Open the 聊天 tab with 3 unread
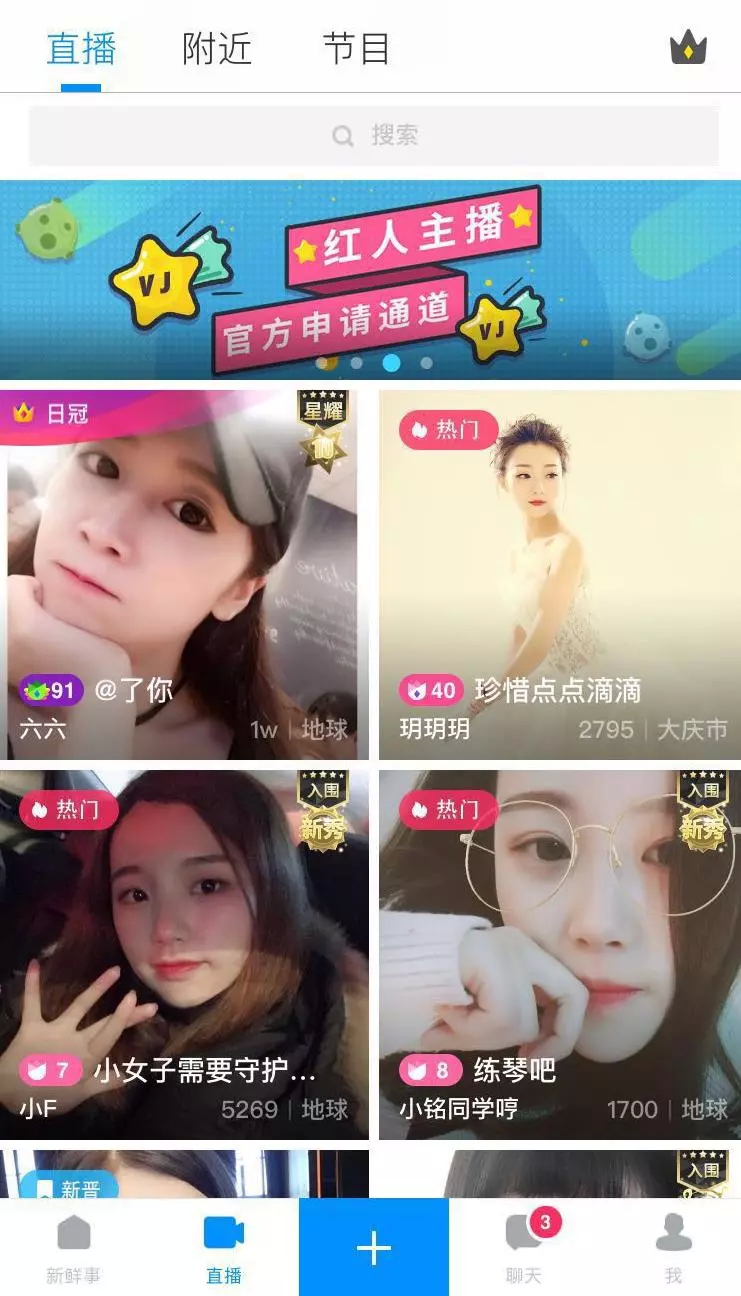Image resolution: width=741 pixels, height=1296 pixels. [x=523, y=1248]
